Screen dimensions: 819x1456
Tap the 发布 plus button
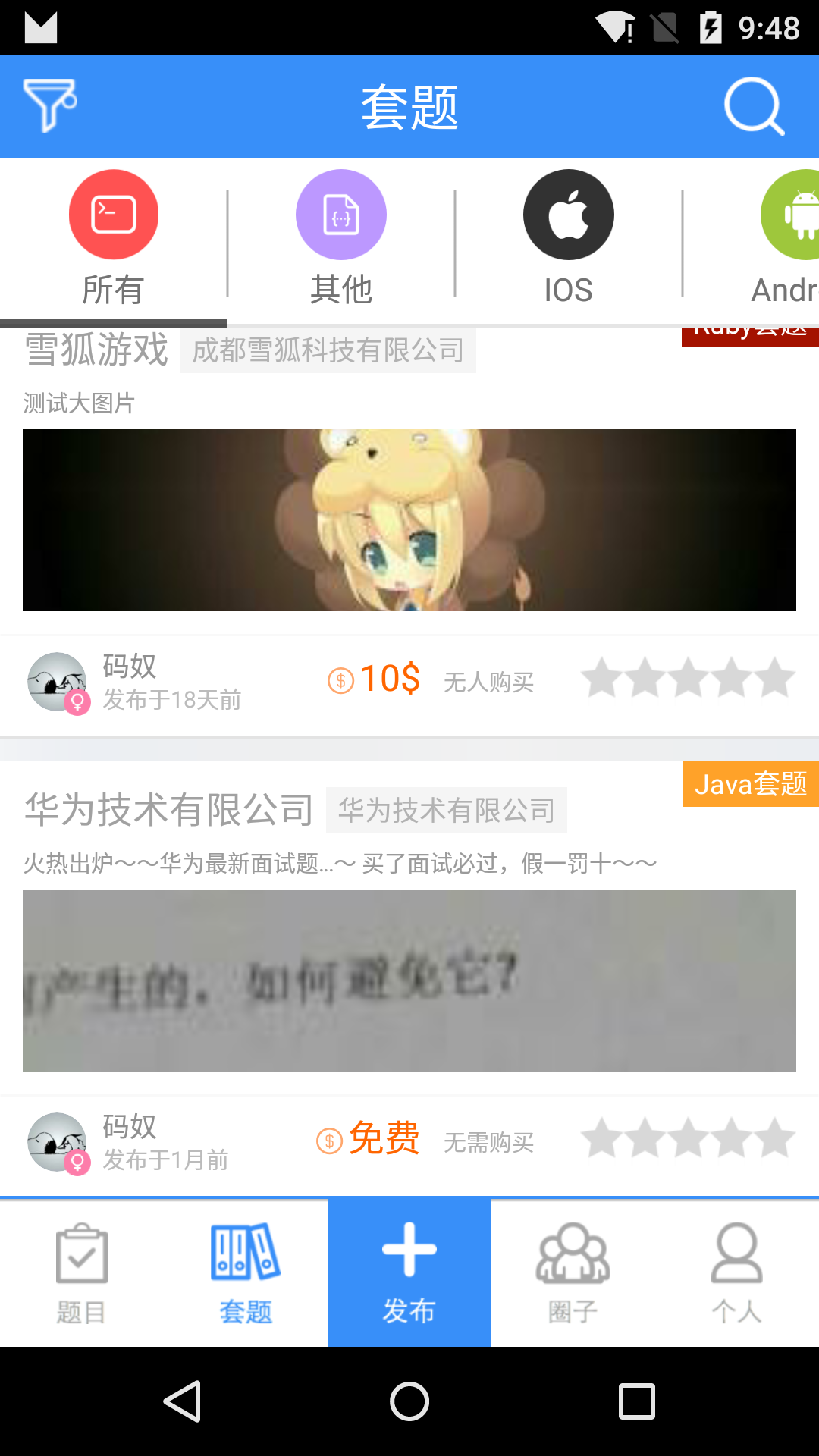pos(409,1273)
